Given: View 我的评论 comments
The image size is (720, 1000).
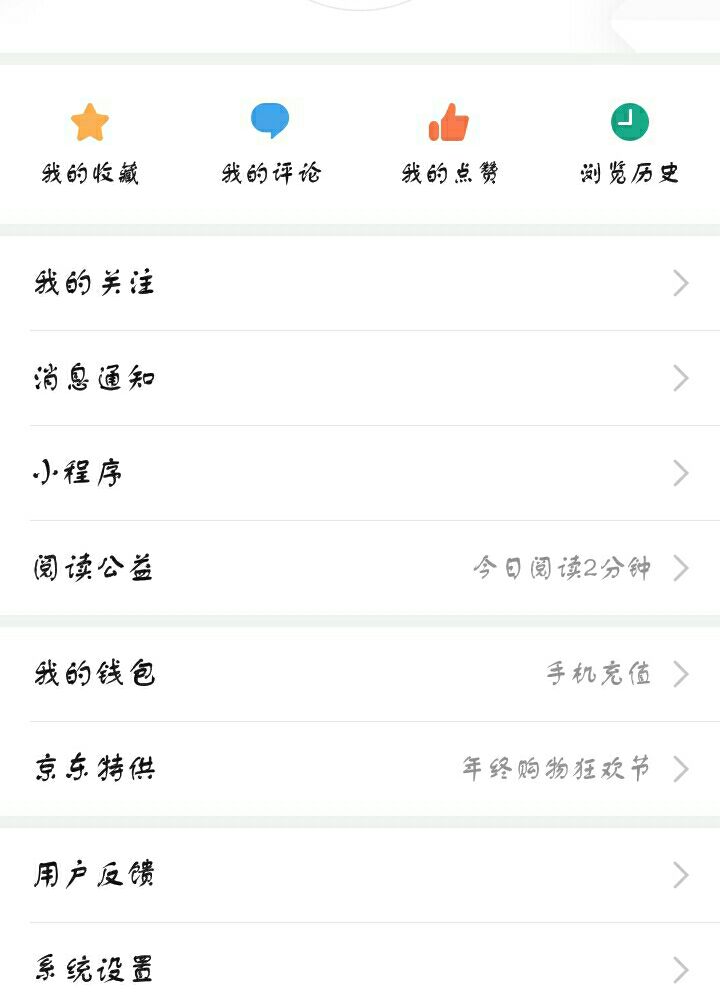Looking at the screenshot, I should tap(270, 145).
